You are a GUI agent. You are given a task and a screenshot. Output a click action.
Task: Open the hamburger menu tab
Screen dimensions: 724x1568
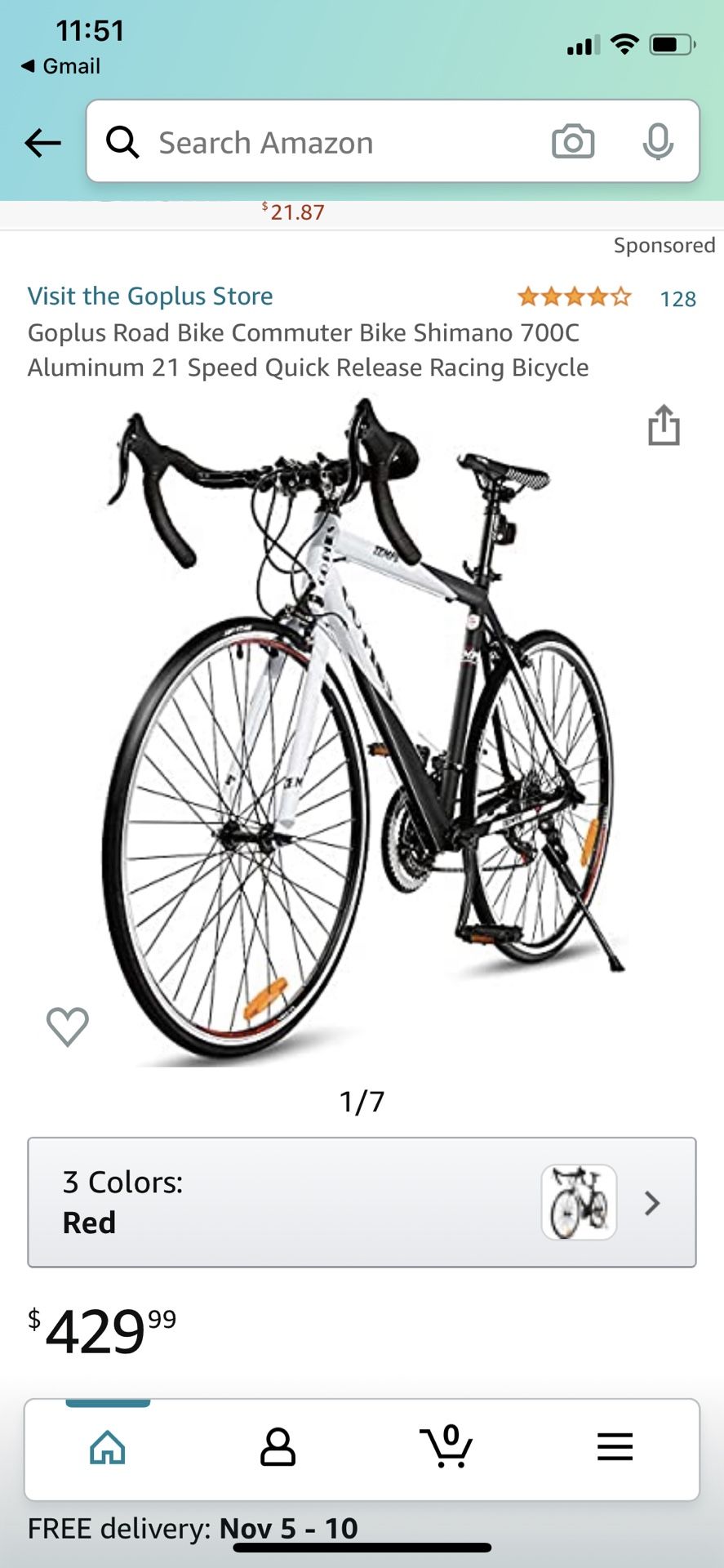[x=615, y=1446]
